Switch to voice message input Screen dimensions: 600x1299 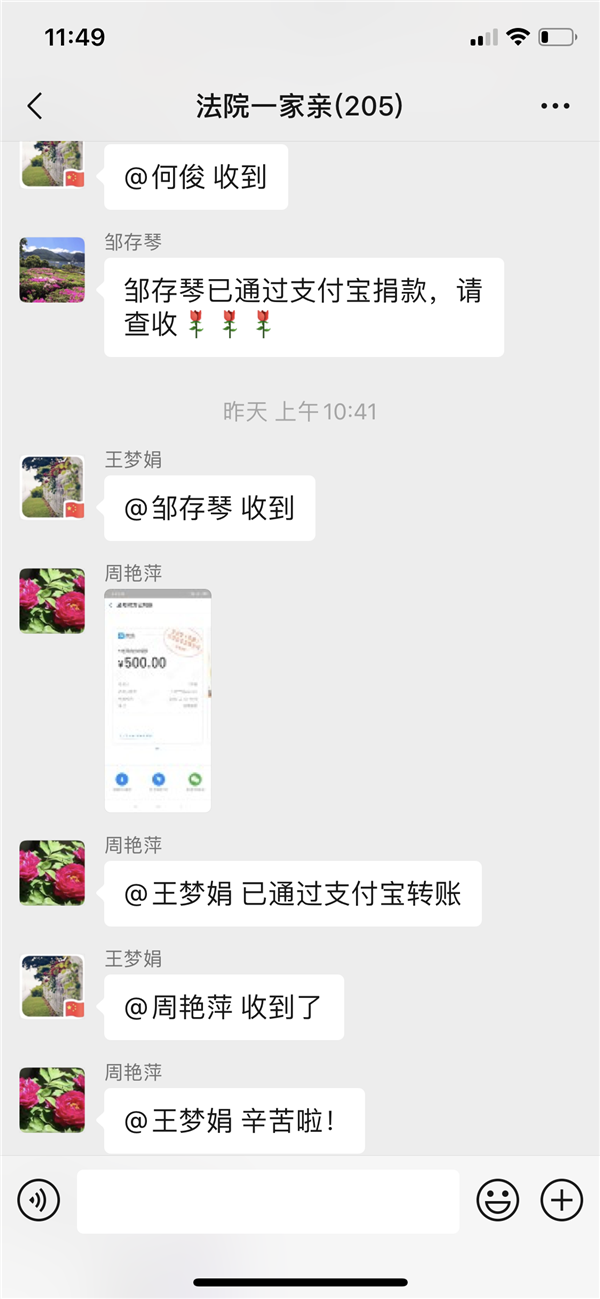tap(39, 1199)
